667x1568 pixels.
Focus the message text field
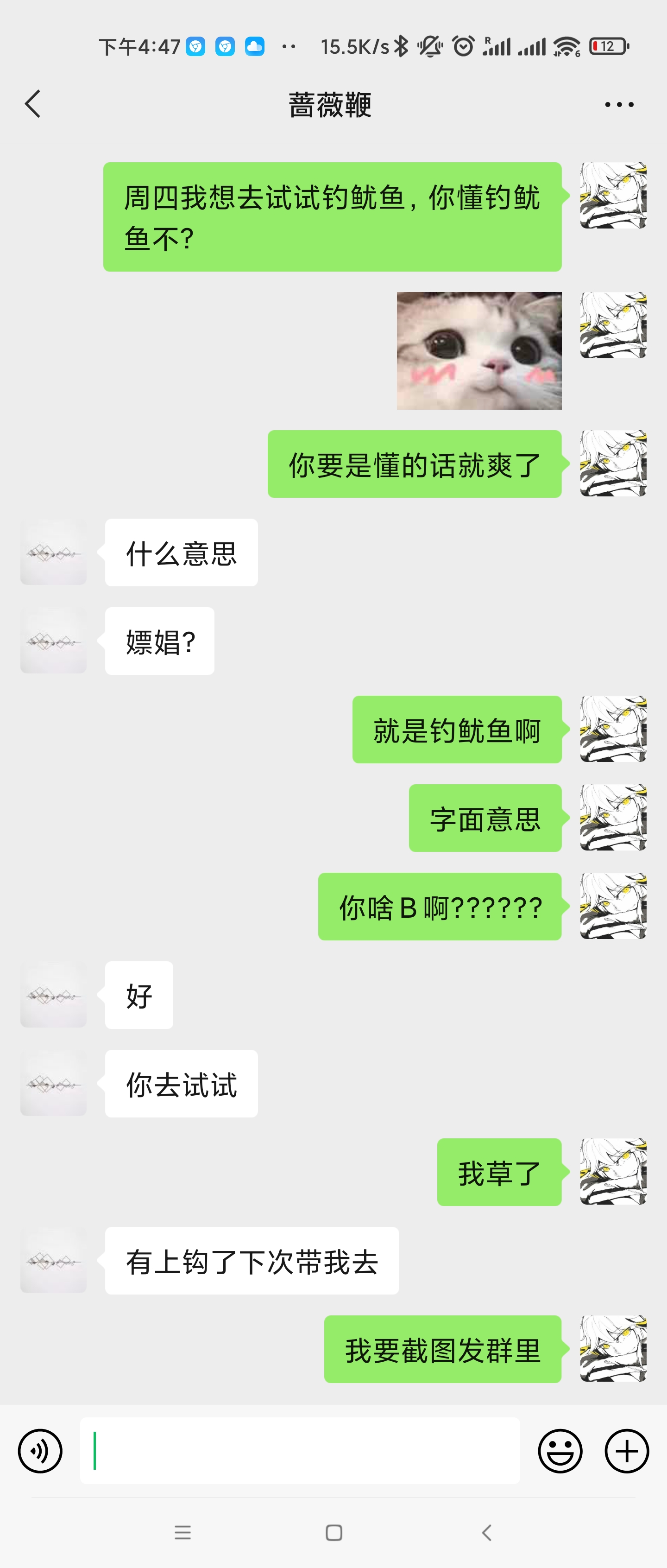pos(299,1451)
